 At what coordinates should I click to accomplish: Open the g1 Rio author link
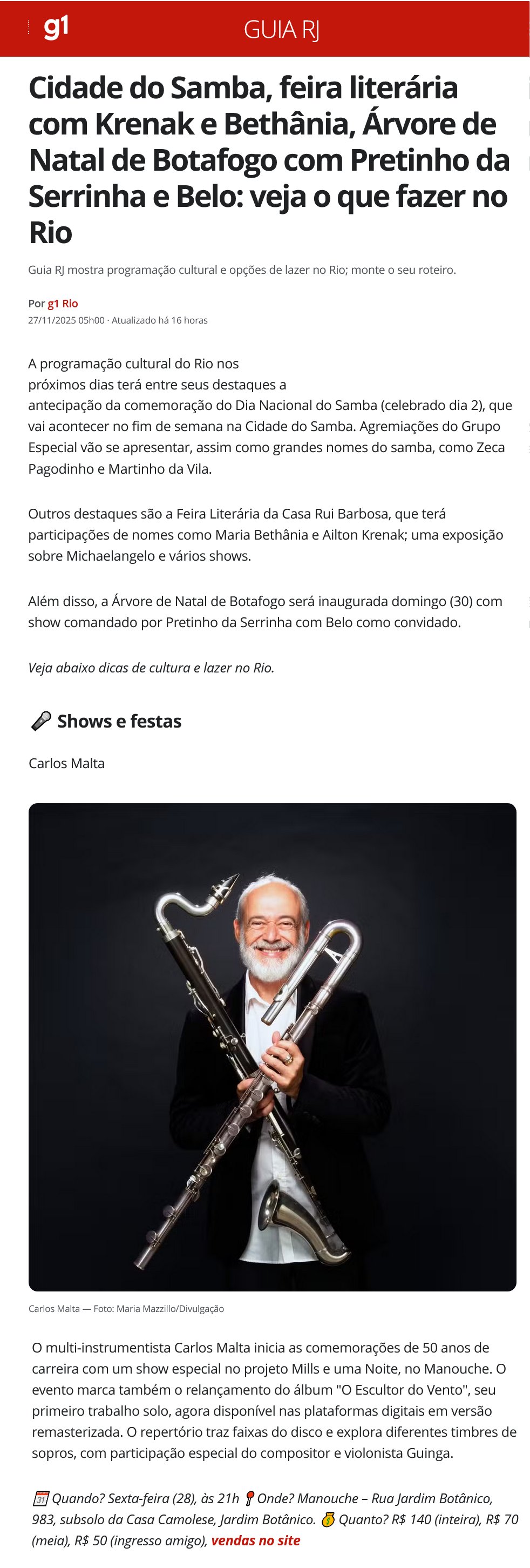(63, 303)
